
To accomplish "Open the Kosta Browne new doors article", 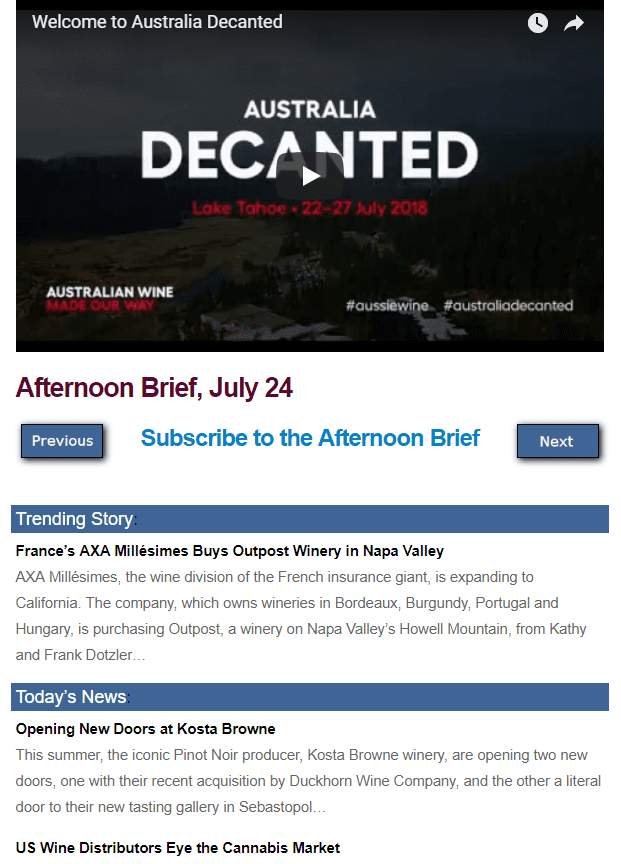I will tap(146, 729).
